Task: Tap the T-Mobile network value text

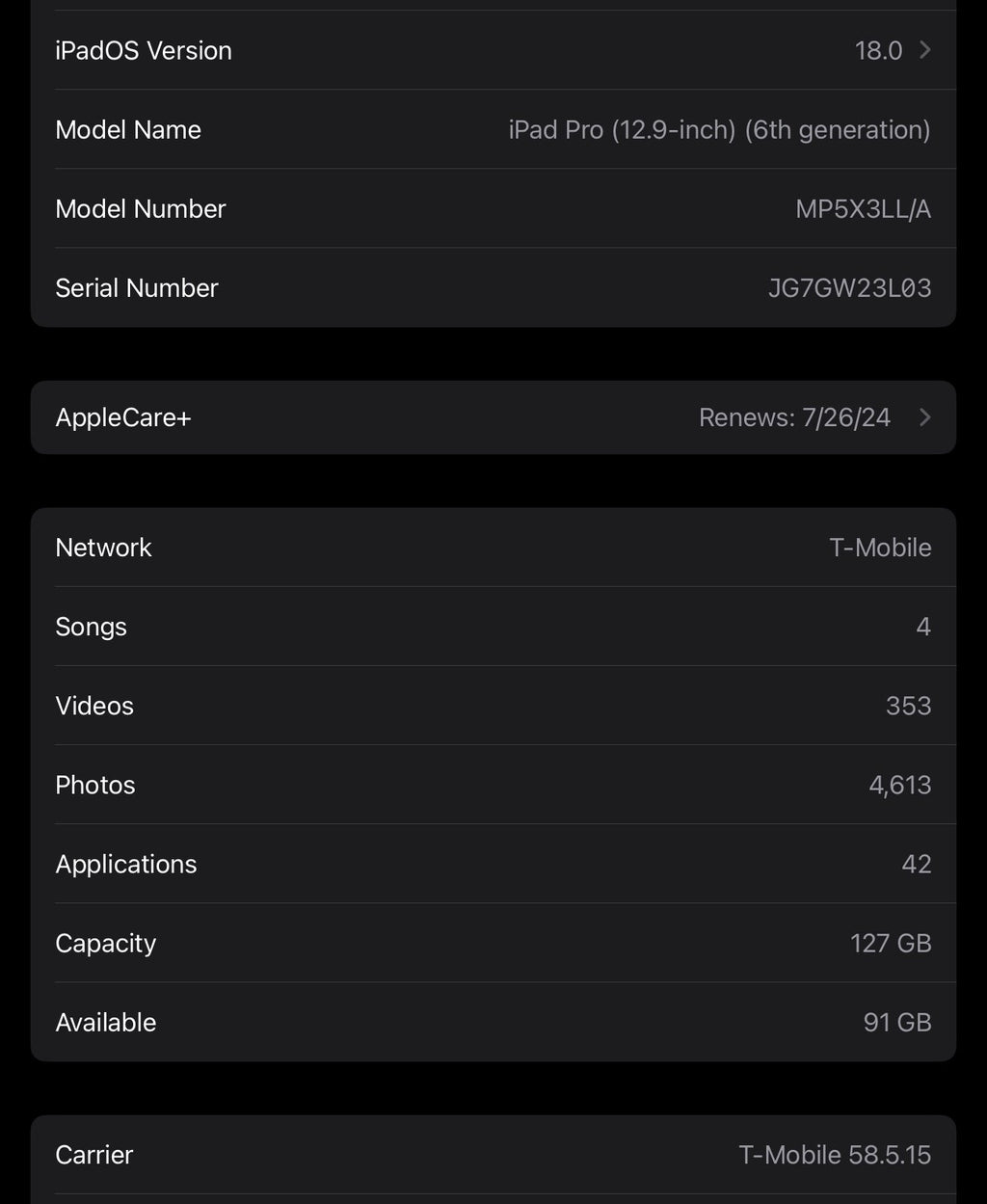Action: pos(879,547)
